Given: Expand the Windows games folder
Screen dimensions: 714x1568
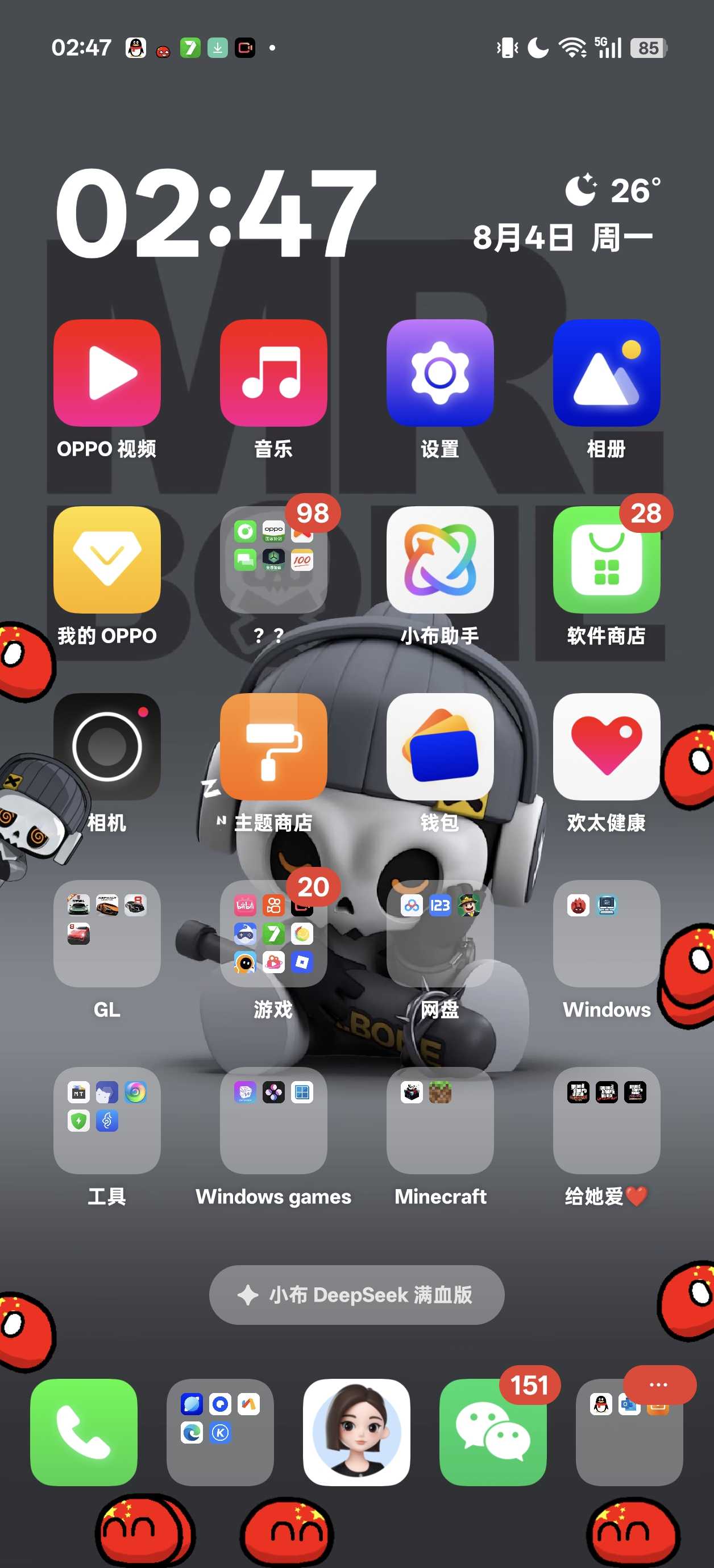Looking at the screenshot, I should (273, 1120).
